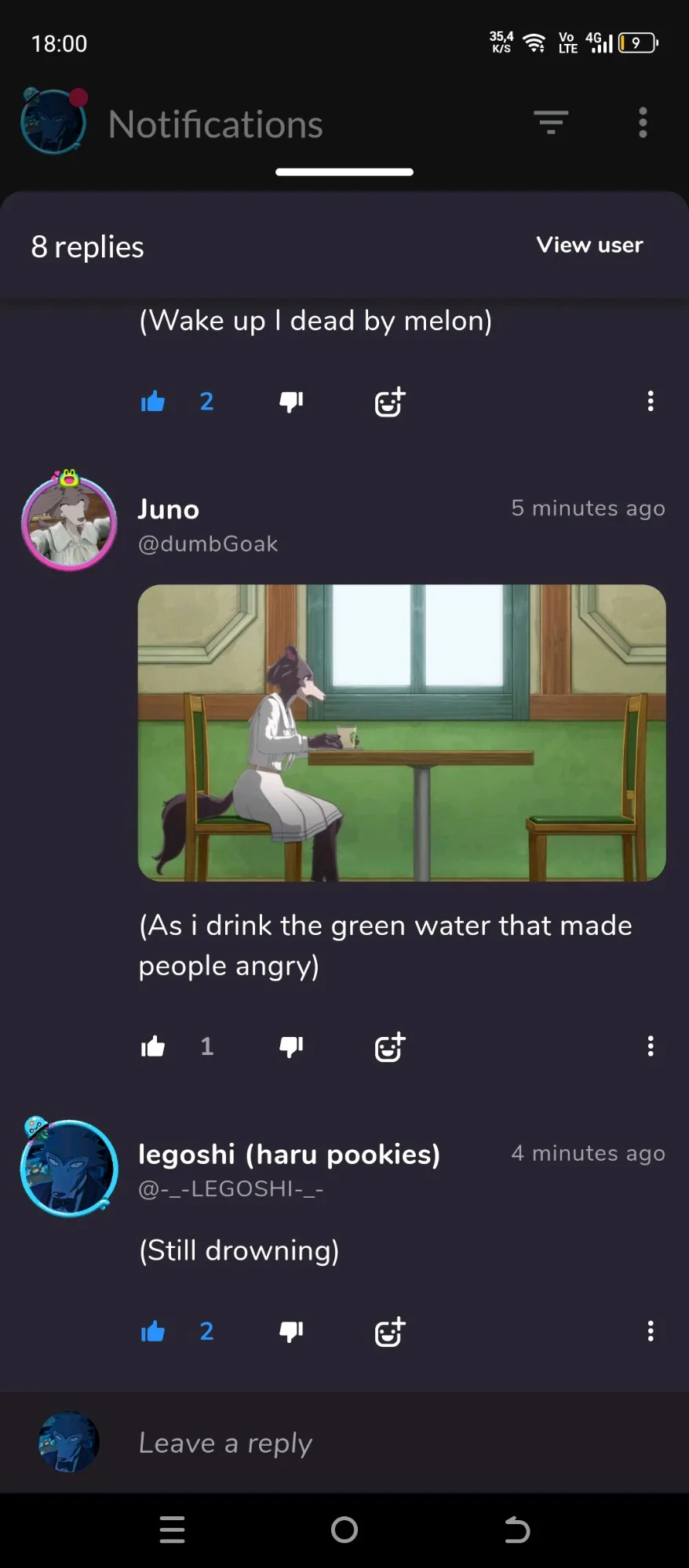Add a reaction to "Still drowning" reply
Viewport: 689px width, 1568px height.
click(389, 1331)
